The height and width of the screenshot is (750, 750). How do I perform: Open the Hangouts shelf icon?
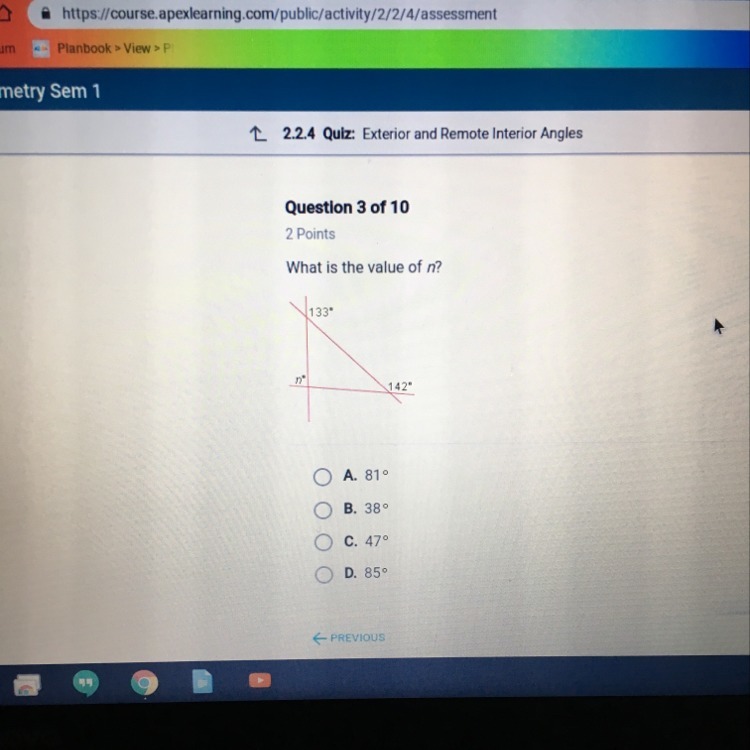pyautogui.click(x=86, y=684)
